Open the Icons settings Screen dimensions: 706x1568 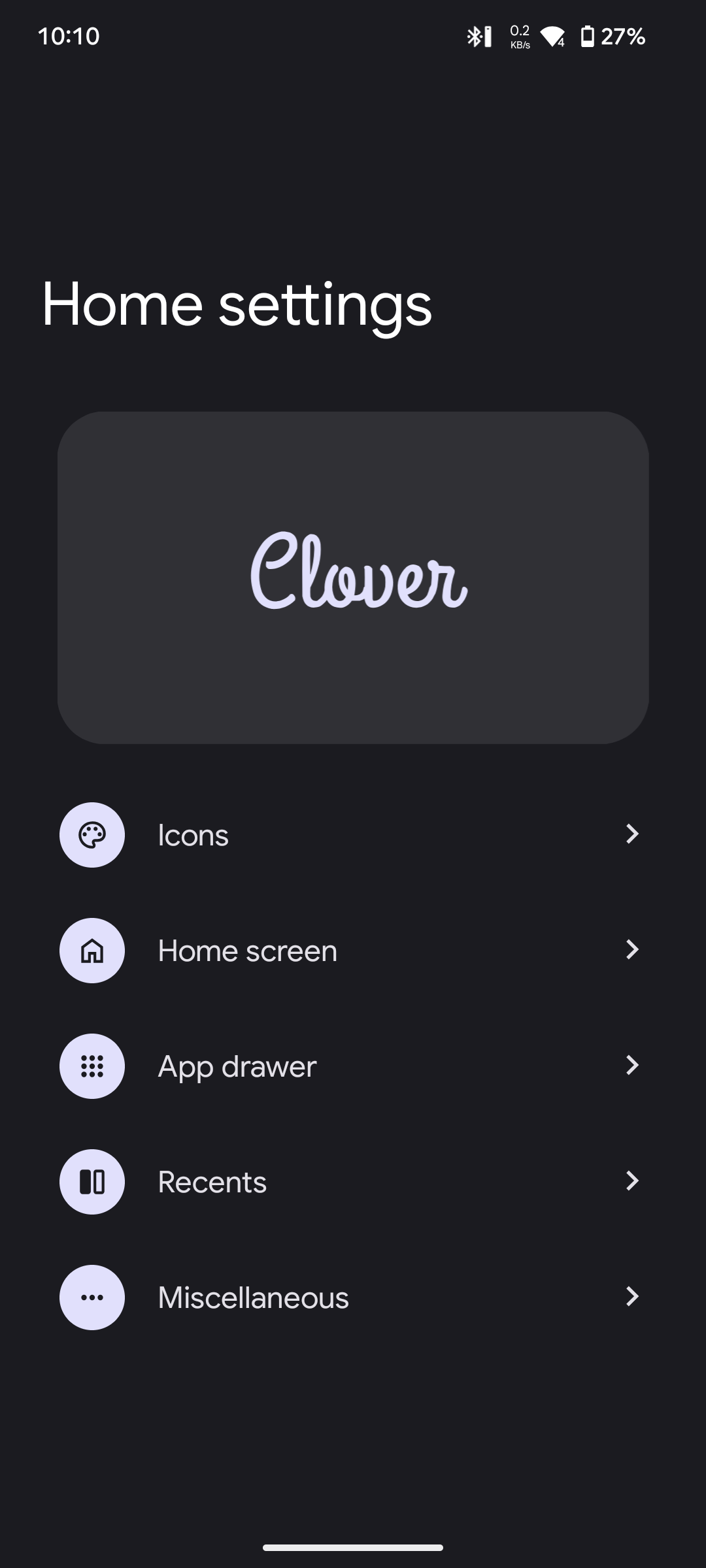(x=353, y=835)
